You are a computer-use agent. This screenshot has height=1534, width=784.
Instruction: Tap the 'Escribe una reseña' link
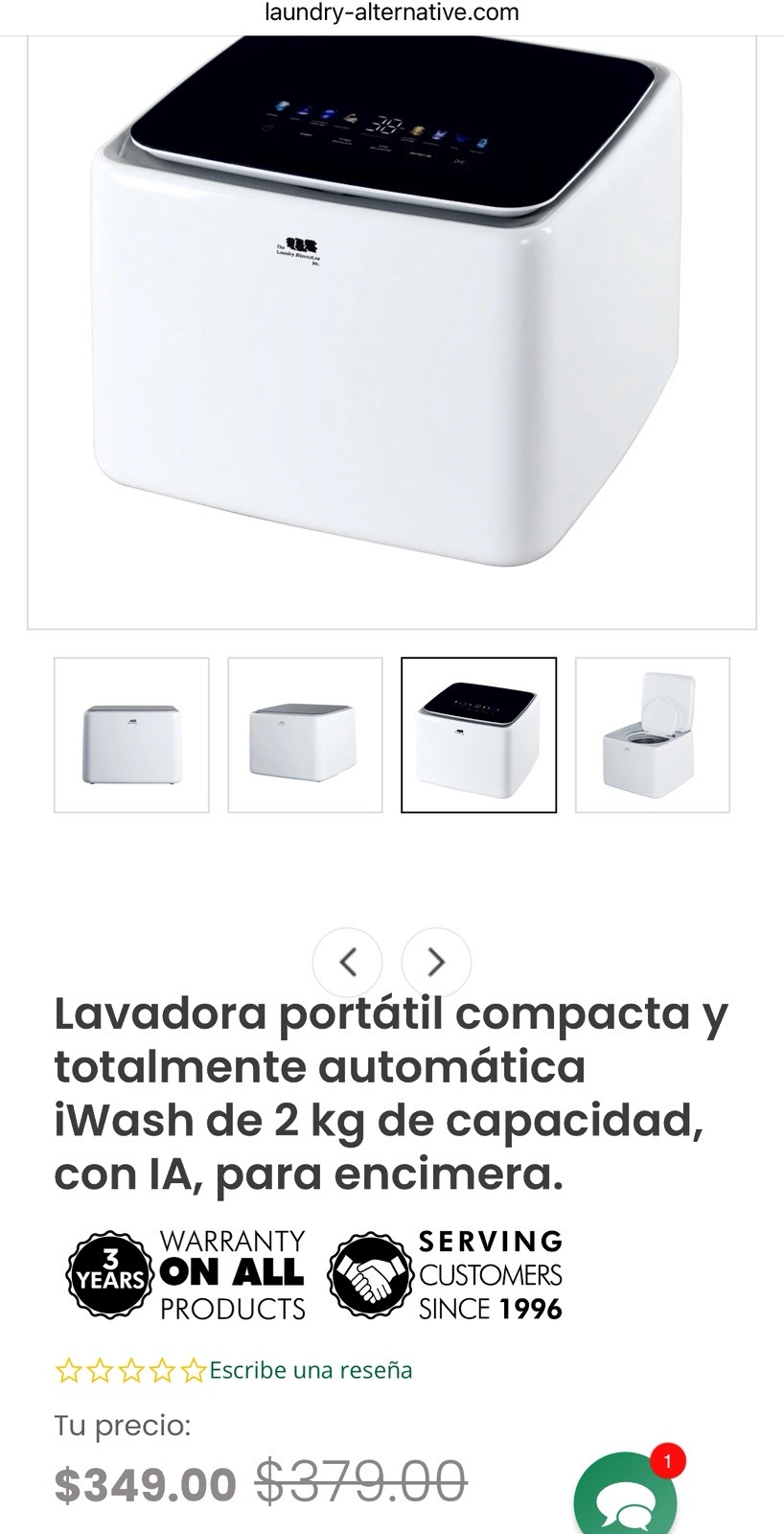point(311,1370)
